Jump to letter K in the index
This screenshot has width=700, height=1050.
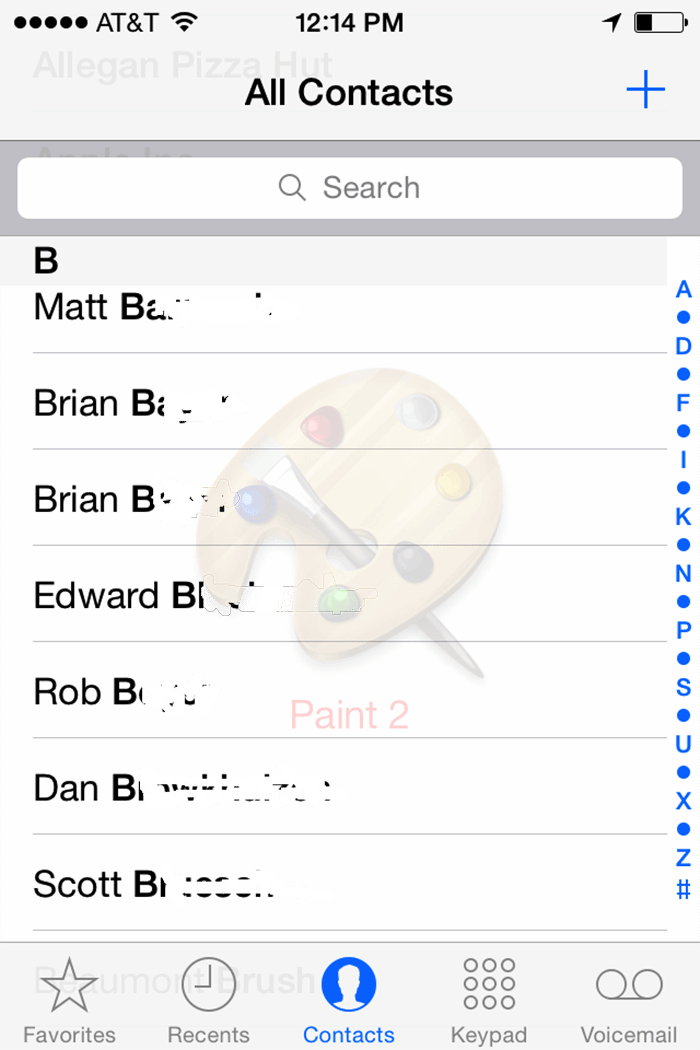(683, 516)
